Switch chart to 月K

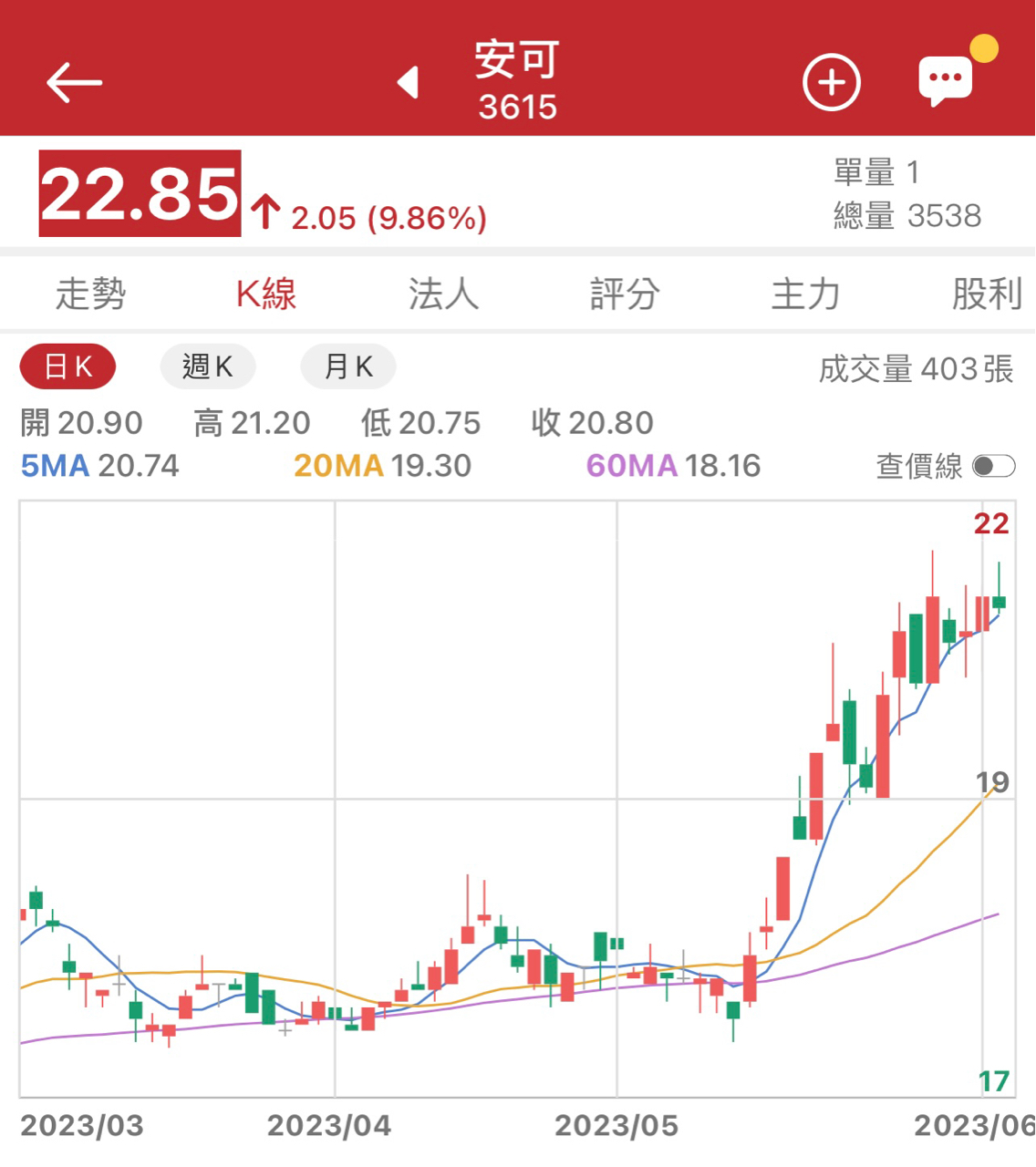click(348, 367)
